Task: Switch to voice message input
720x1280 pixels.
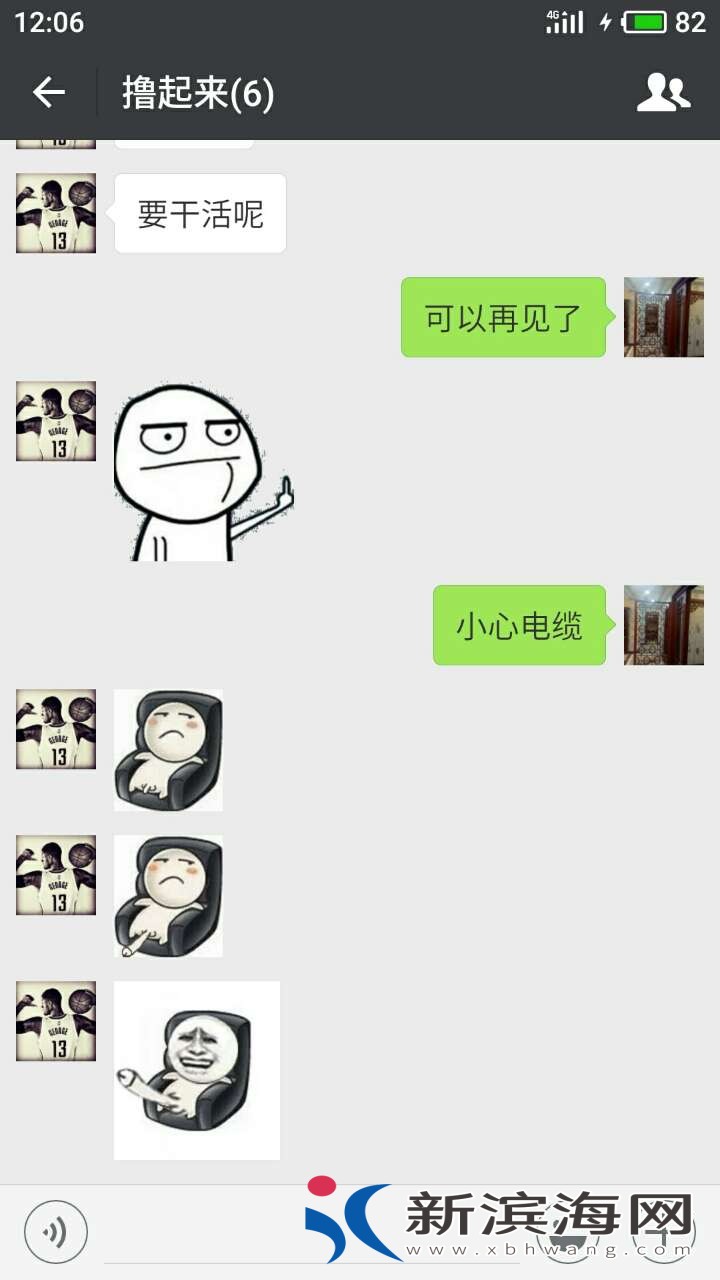Action: coord(56,1231)
